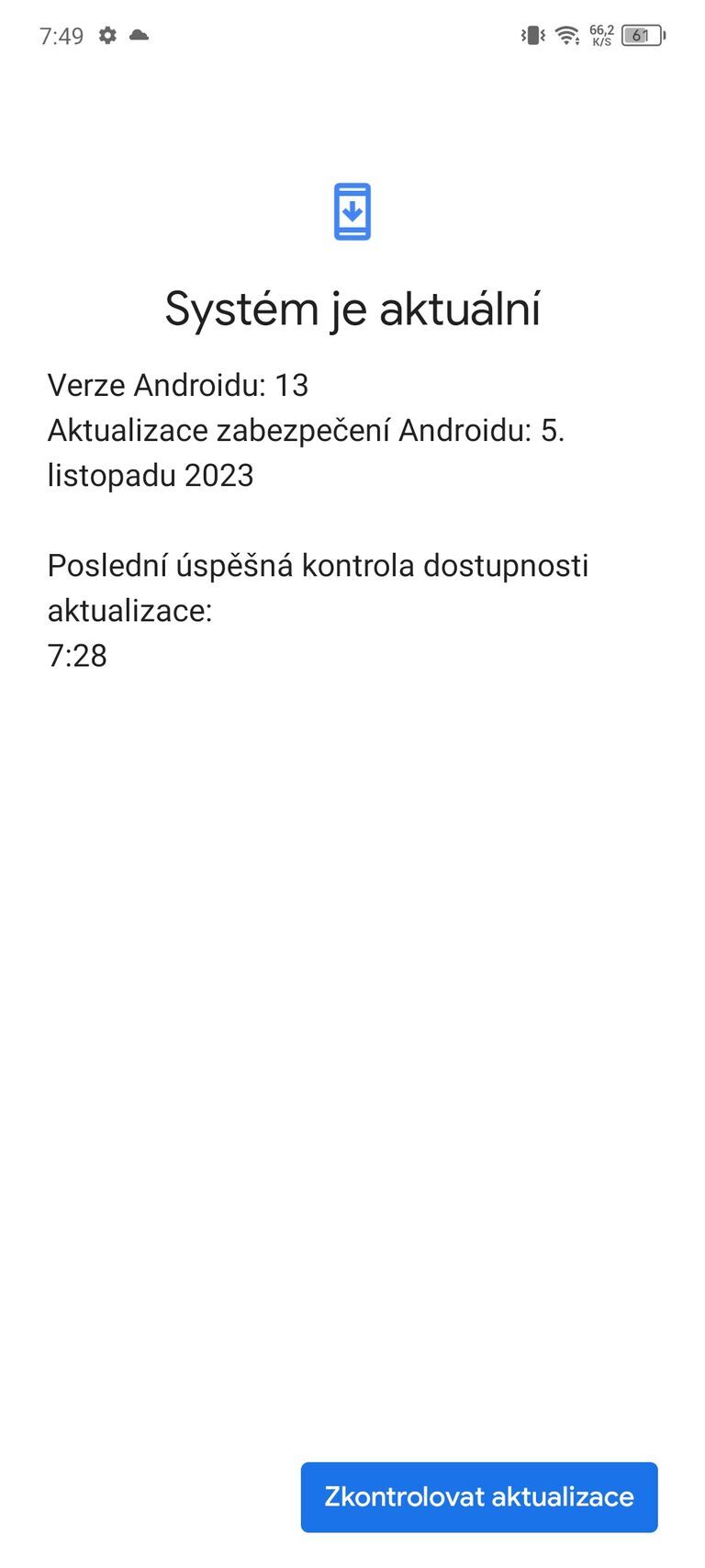This screenshot has width=705, height=1568.
Task: Tap the 66,2 K/S network speed indicator
Action: [603, 34]
